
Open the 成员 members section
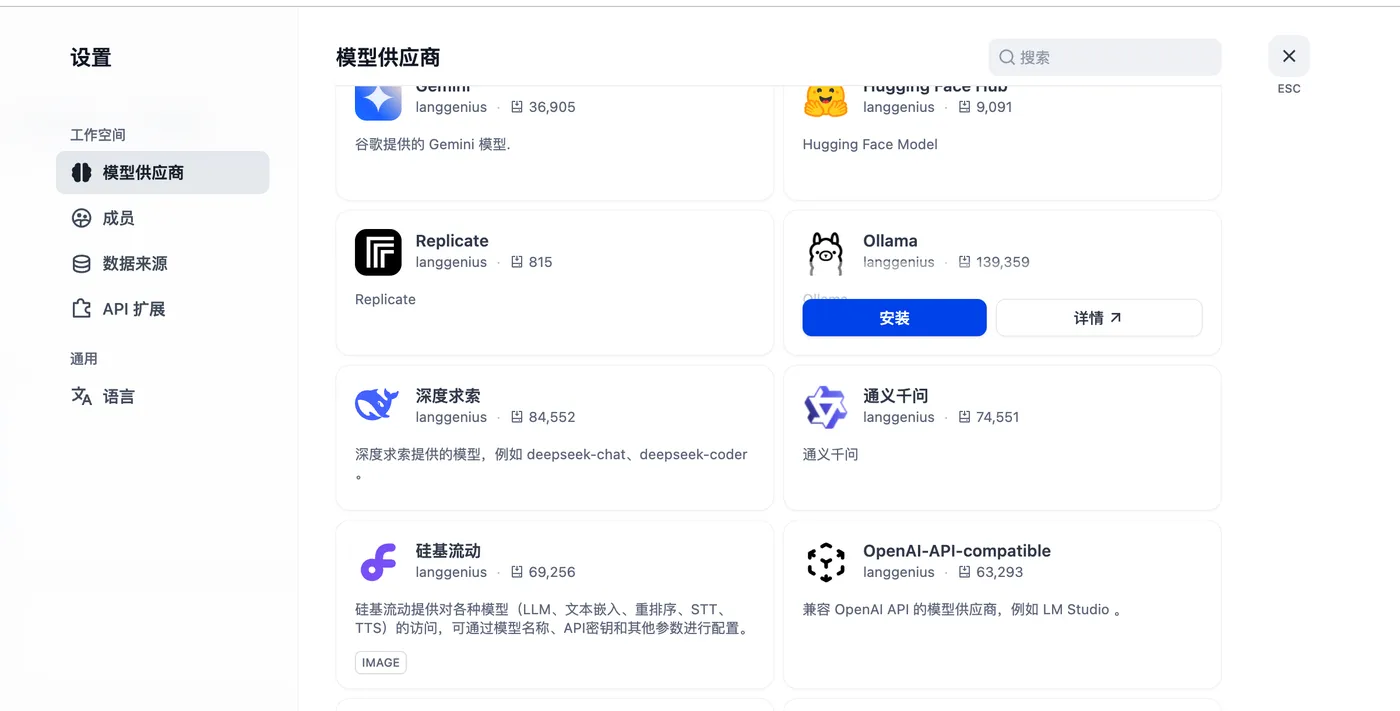118,218
